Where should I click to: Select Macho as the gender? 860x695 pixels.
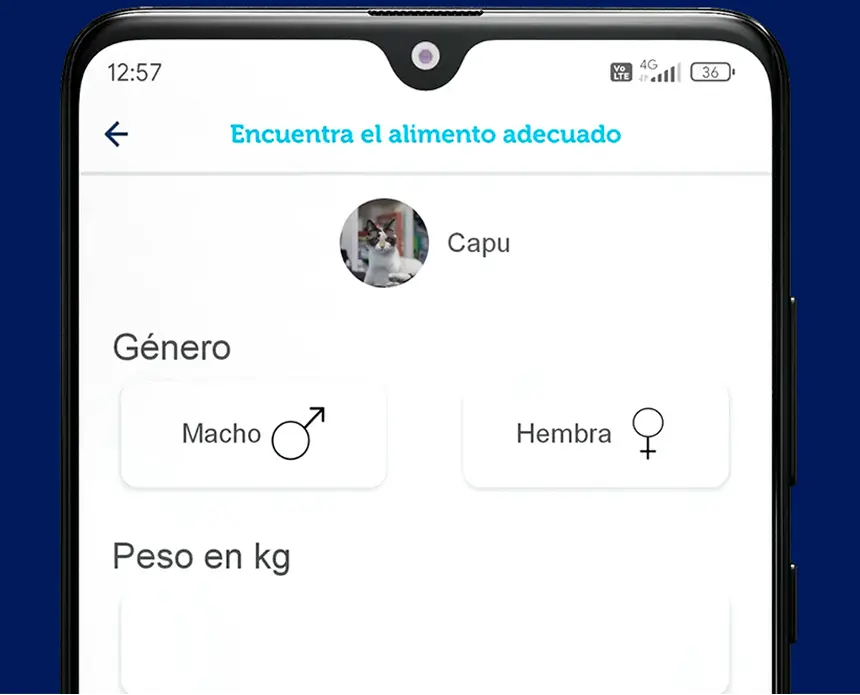[253, 435]
